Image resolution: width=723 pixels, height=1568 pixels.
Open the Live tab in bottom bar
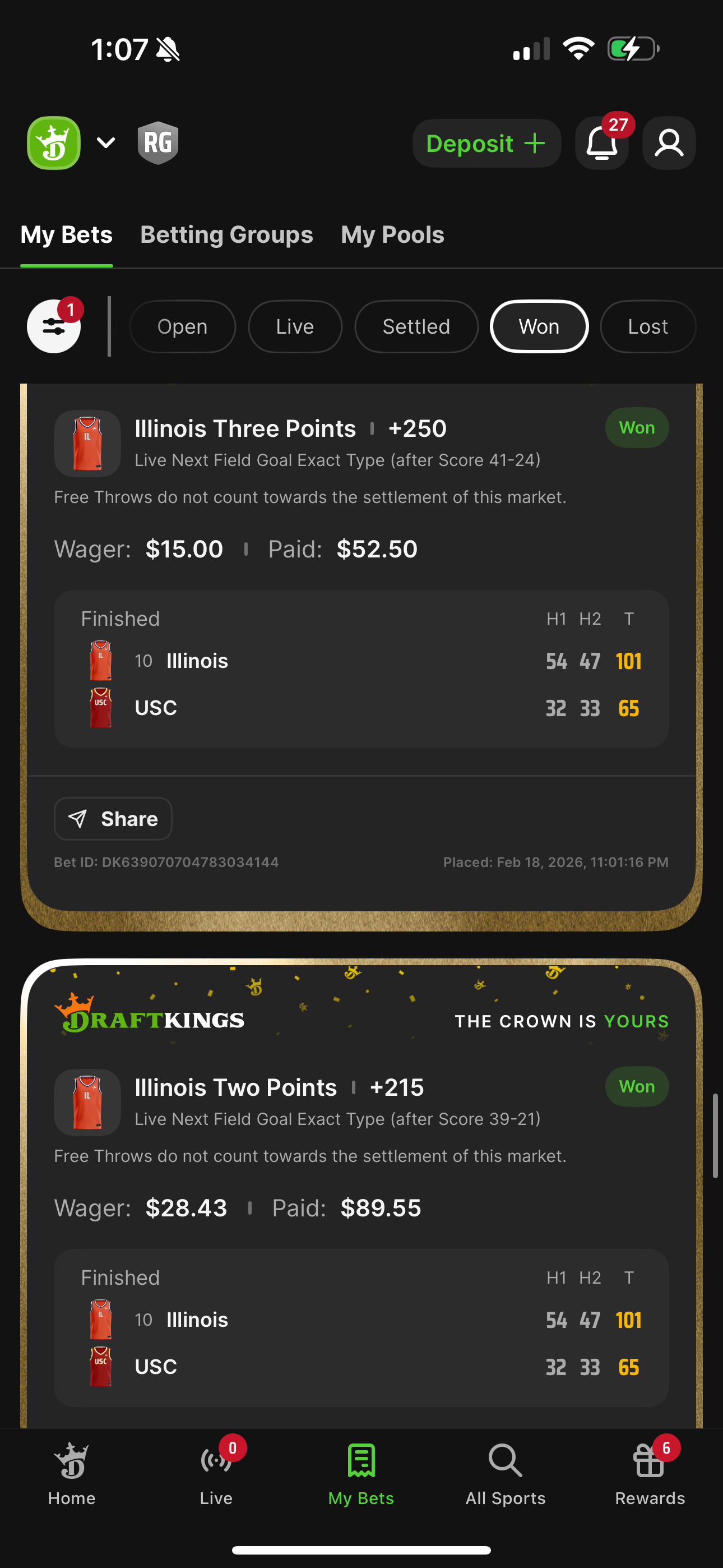(216, 1473)
